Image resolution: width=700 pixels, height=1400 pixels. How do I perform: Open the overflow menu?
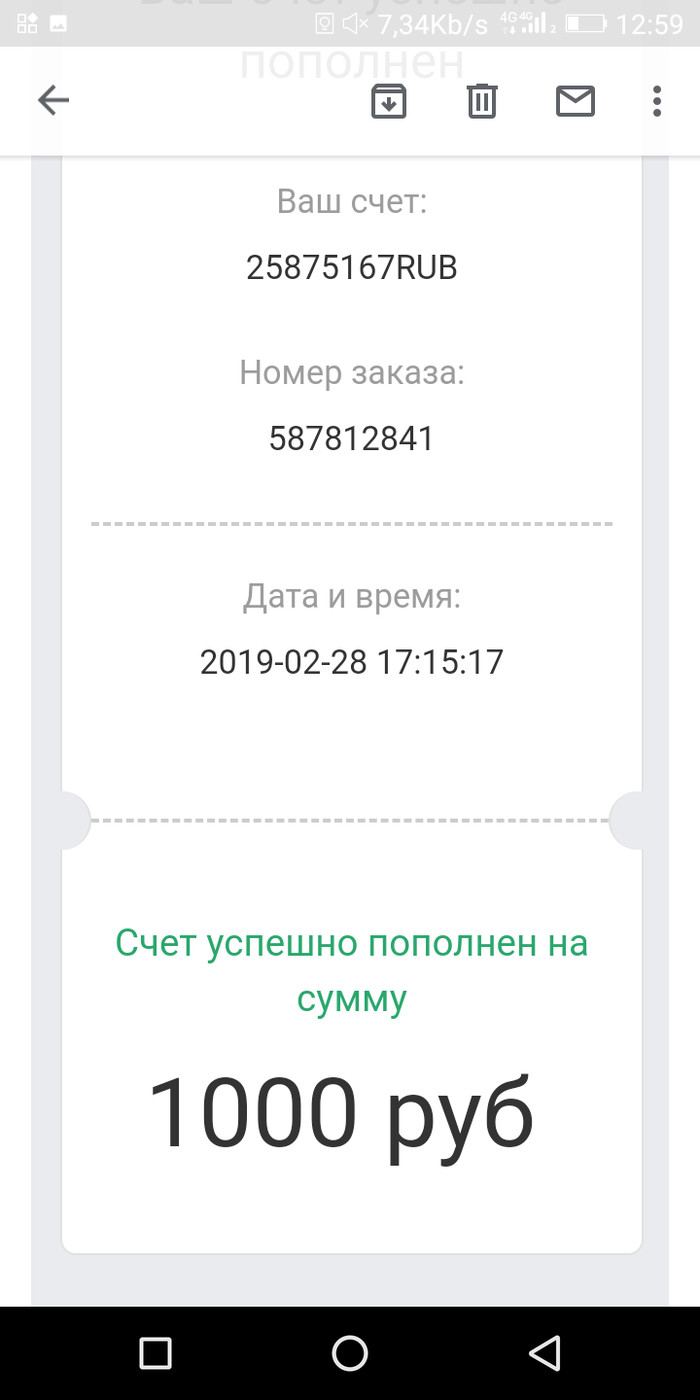pyautogui.click(x=657, y=101)
